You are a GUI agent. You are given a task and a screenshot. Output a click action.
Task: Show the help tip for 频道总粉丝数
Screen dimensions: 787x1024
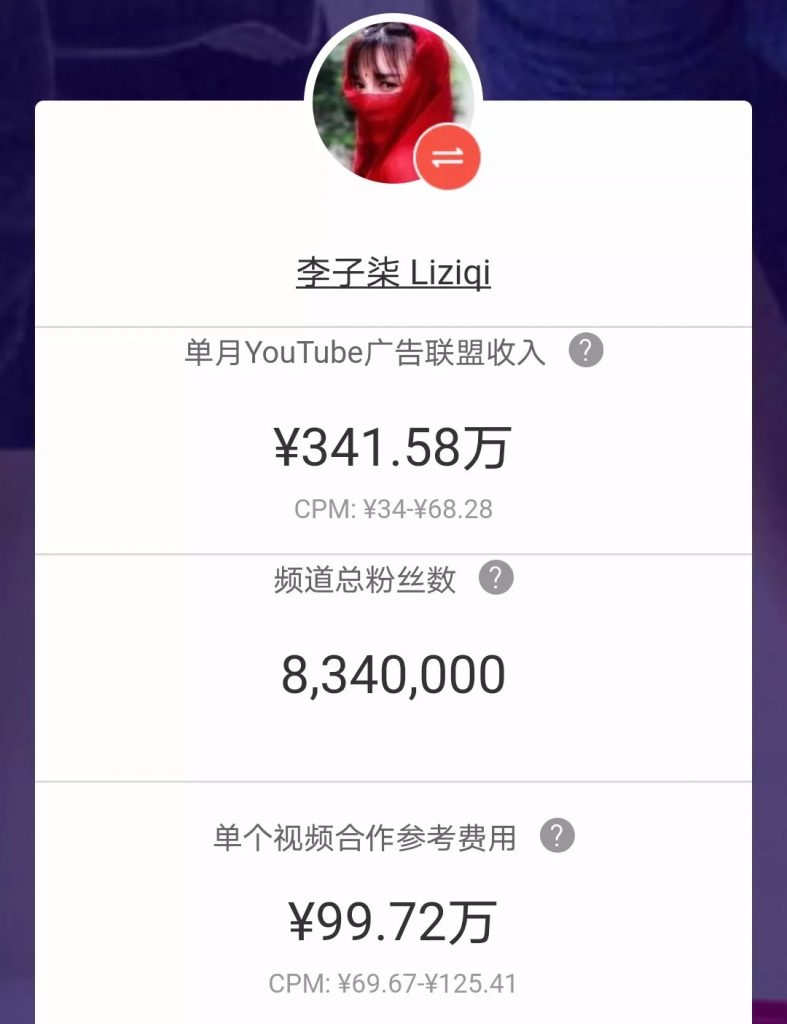pos(496,578)
